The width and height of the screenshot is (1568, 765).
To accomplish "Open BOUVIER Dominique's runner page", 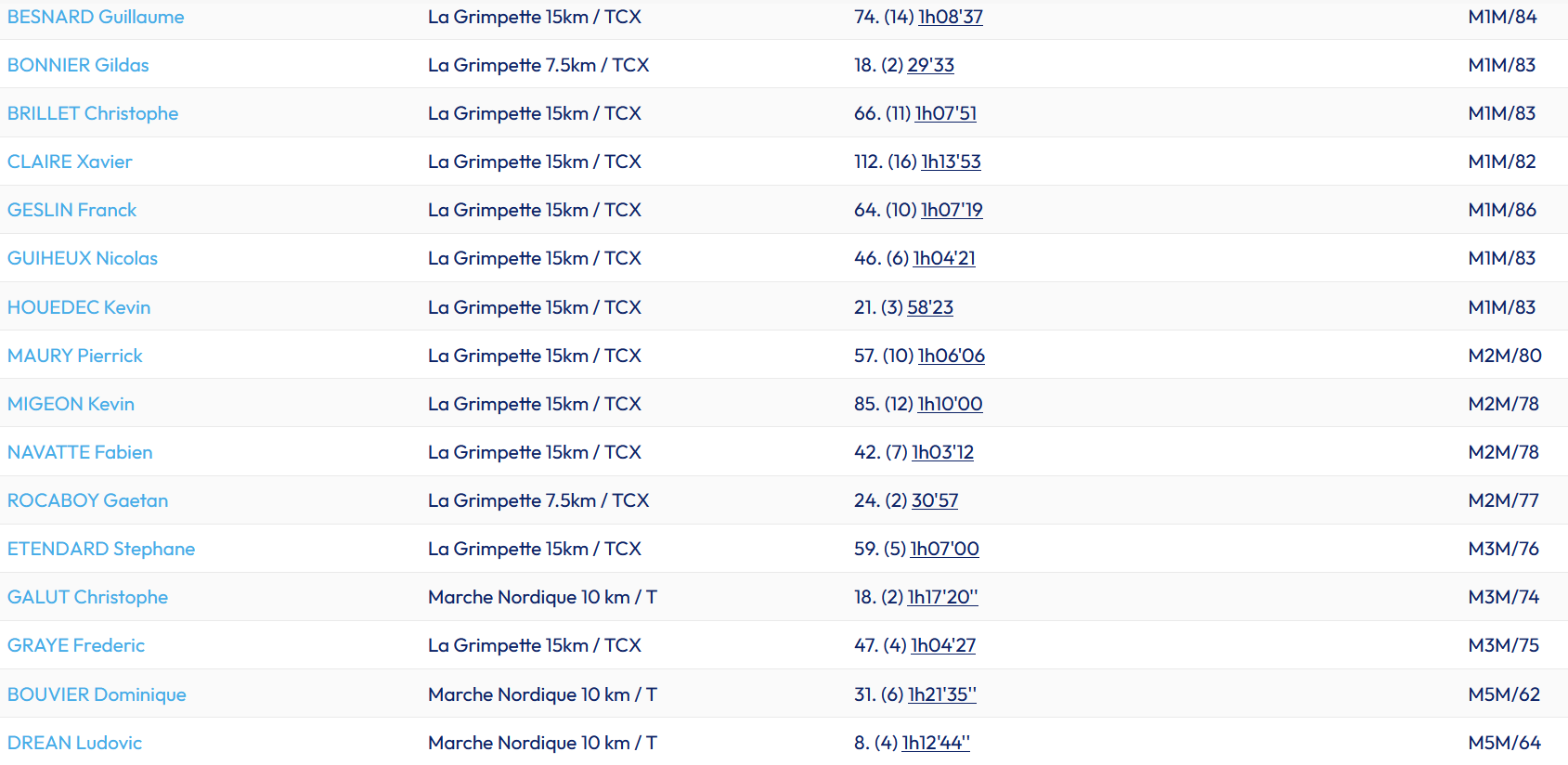I will coord(97,694).
